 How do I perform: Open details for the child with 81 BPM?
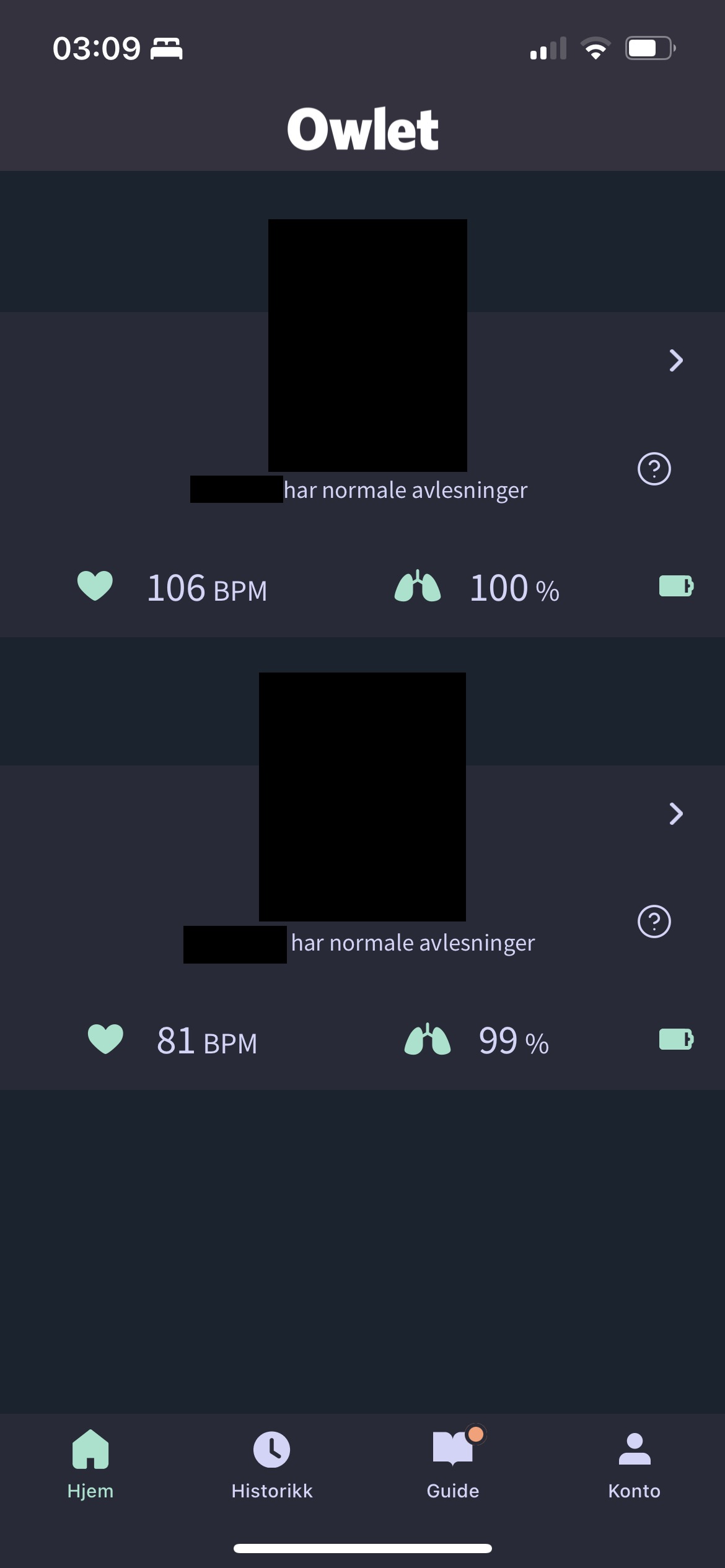coord(676,814)
